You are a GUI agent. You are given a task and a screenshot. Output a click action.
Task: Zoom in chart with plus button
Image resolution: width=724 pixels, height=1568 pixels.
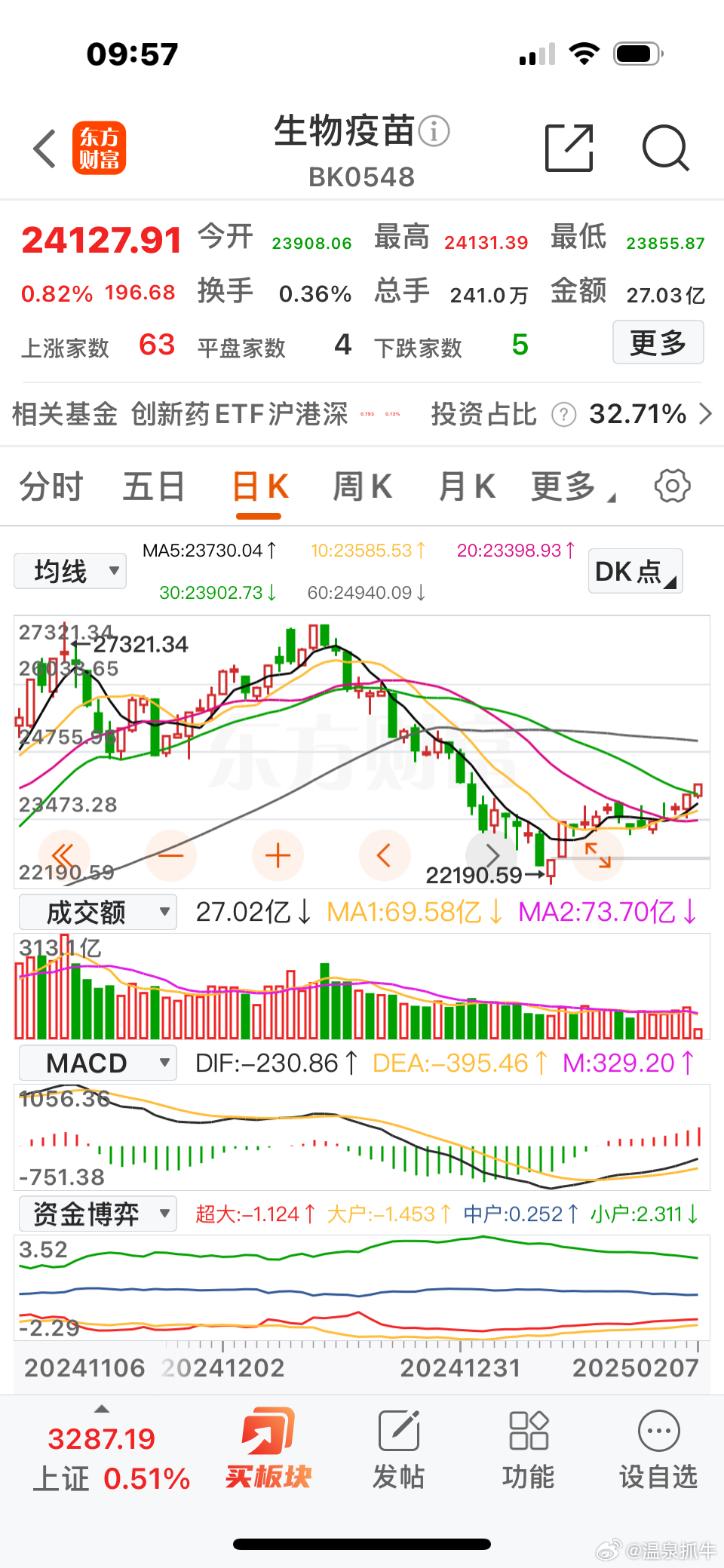click(x=278, y=855)
